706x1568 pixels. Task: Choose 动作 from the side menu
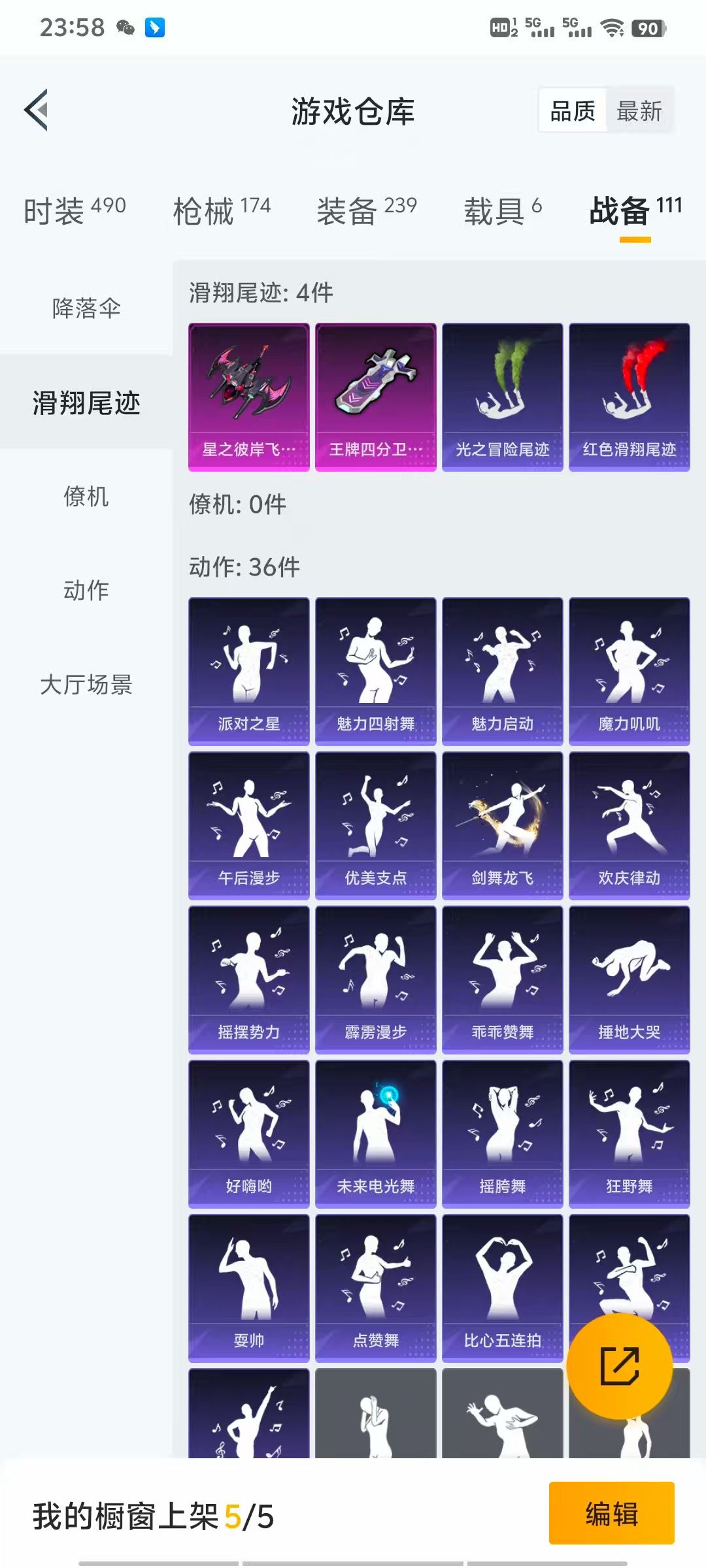[x=86, y=591]
